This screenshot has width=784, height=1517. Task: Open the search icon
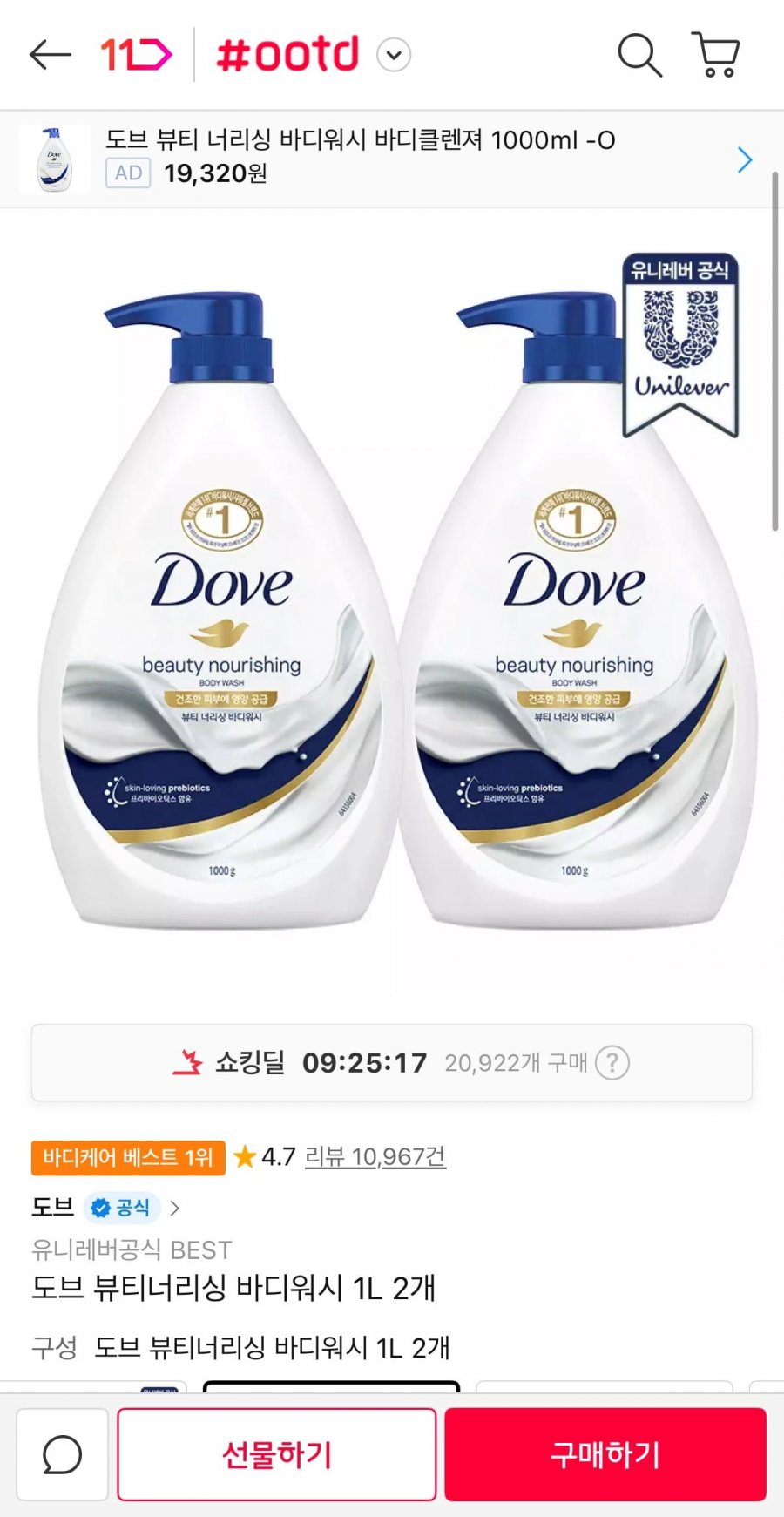(641, 56)
